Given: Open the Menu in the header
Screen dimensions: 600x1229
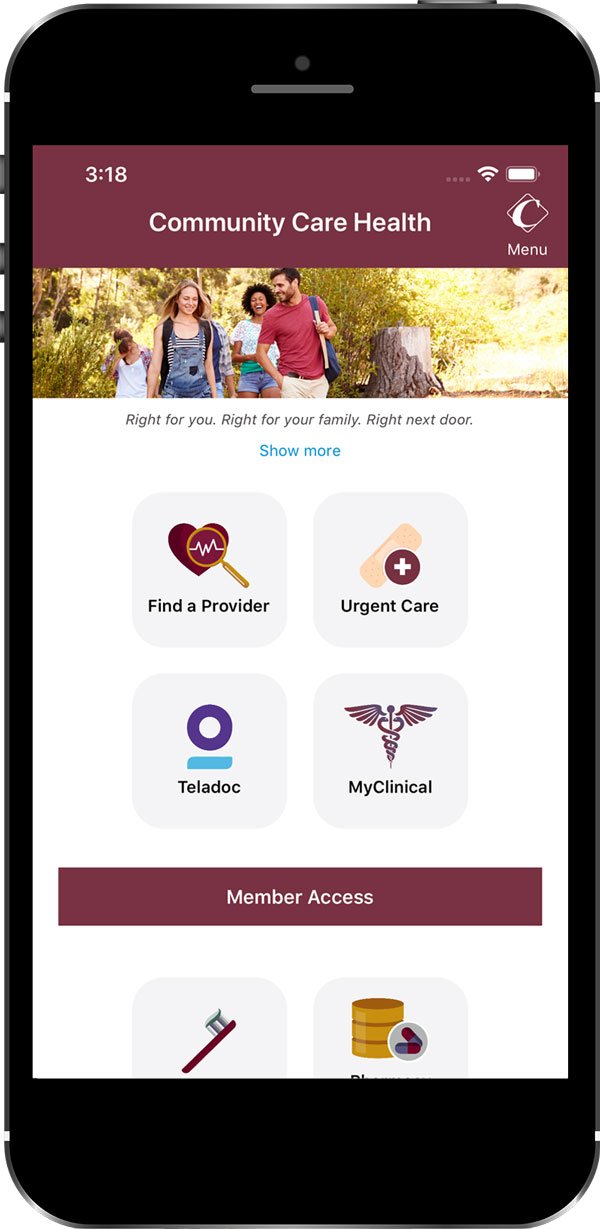Looking at the screenshot, I should coord(526,226).
